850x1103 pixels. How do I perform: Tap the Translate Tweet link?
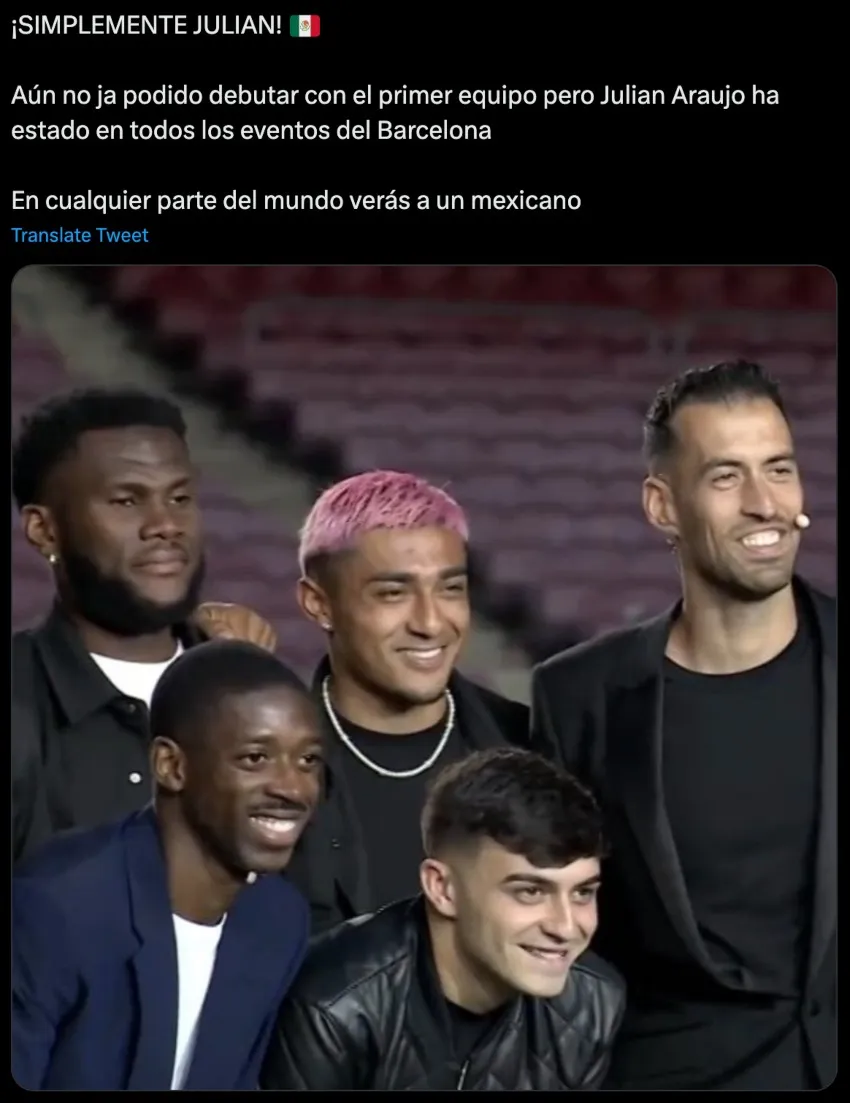(x=80, y=236)
